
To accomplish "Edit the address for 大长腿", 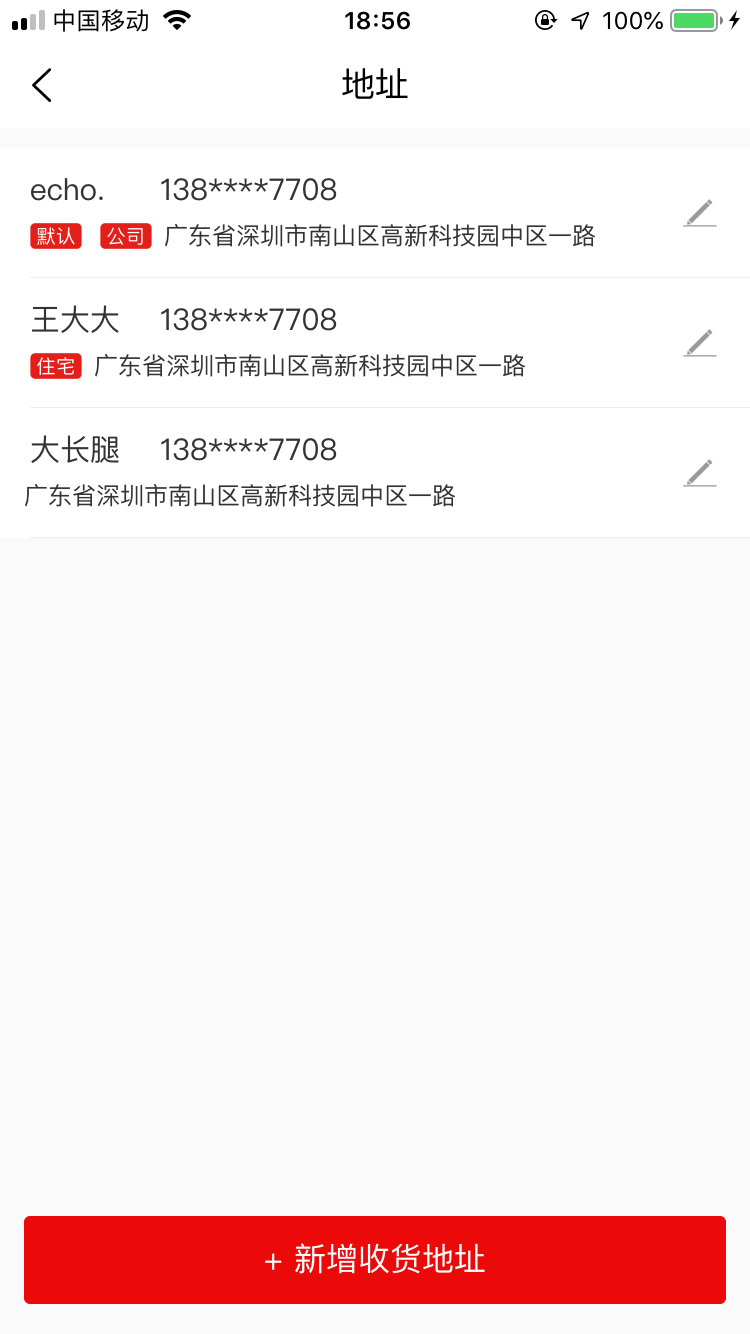I will pos(700,473).
